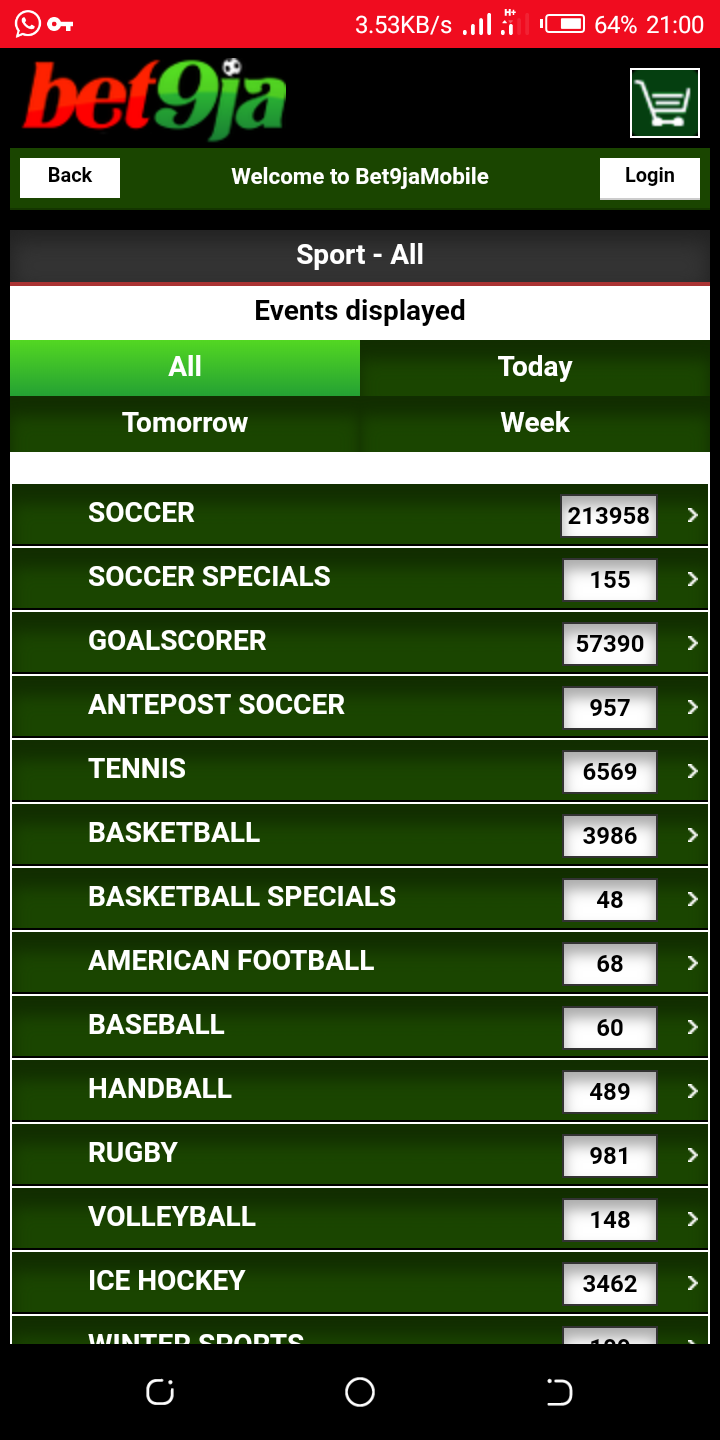Browse Antepost Soccer

pos(360,706)
